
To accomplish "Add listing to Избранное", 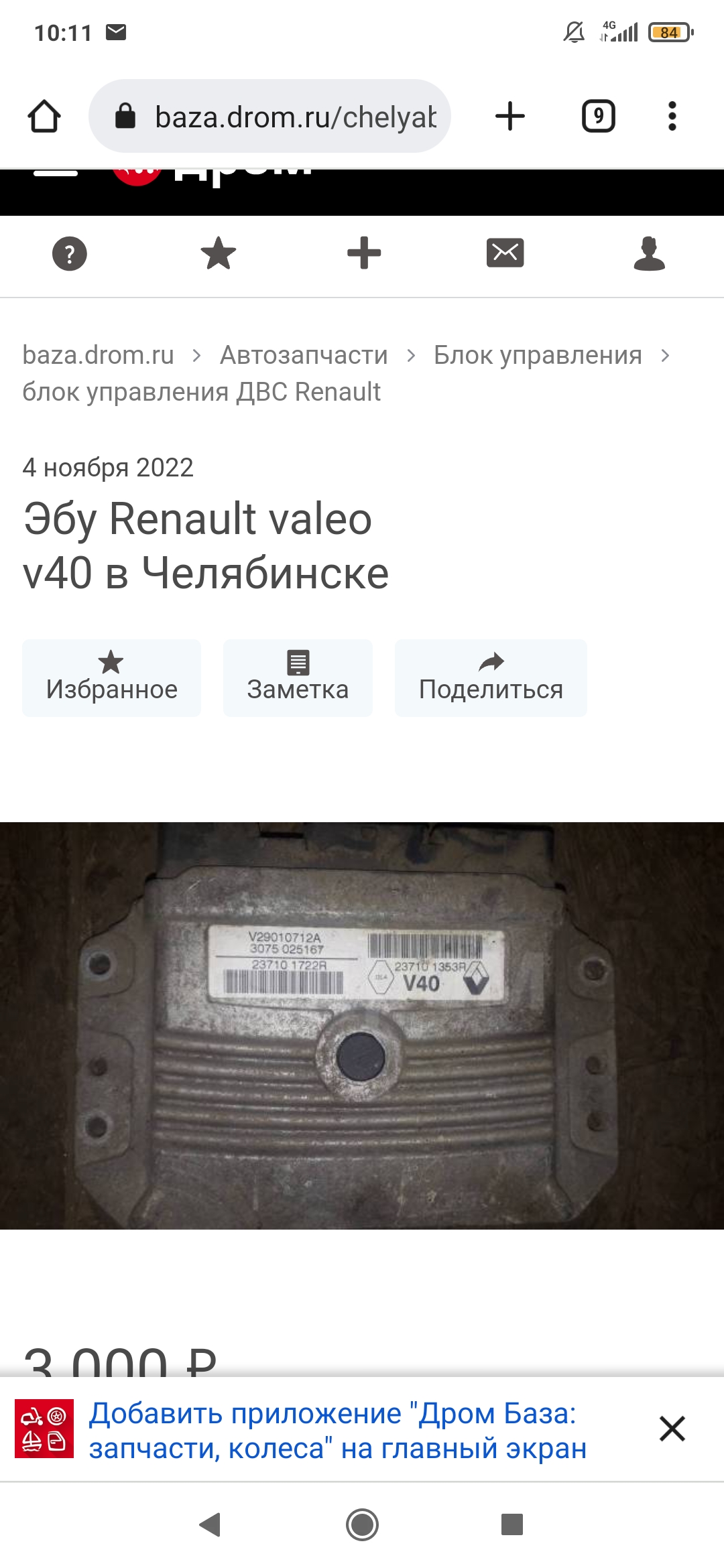I will pyautogui.click(x=111, y=677).
